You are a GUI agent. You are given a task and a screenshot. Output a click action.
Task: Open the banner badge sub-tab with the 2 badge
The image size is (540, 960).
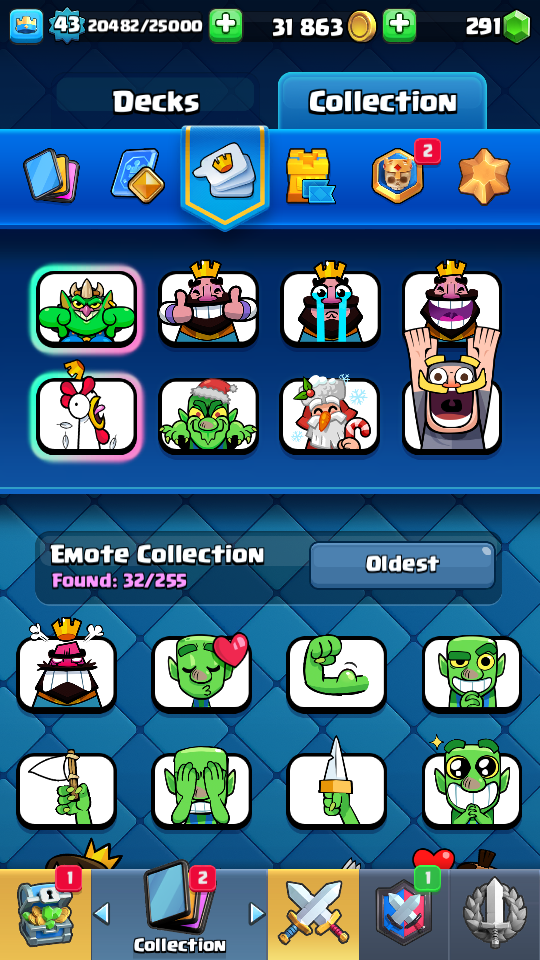(x=399, y=174)
